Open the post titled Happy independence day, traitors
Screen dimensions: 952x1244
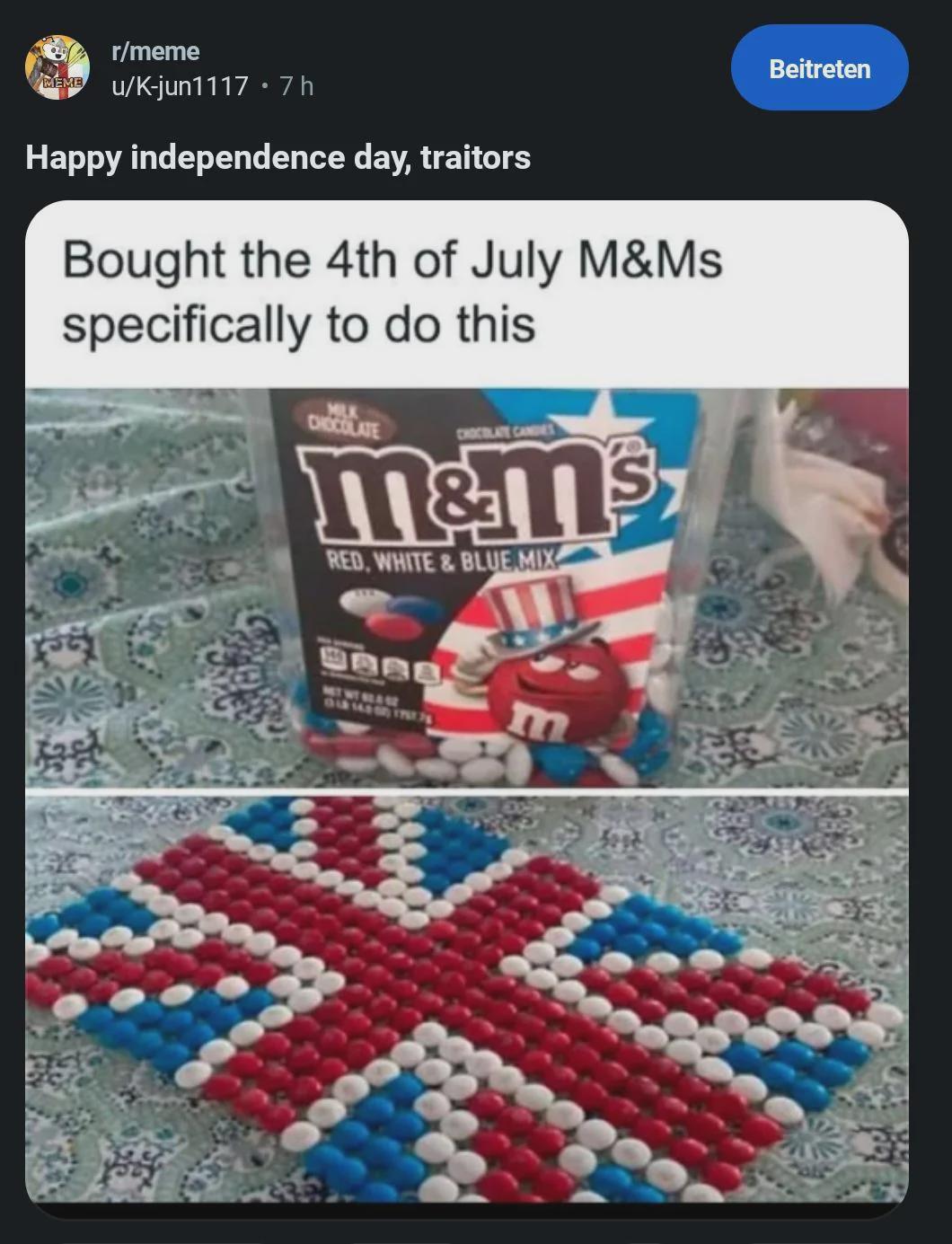[x=278, y=157]
